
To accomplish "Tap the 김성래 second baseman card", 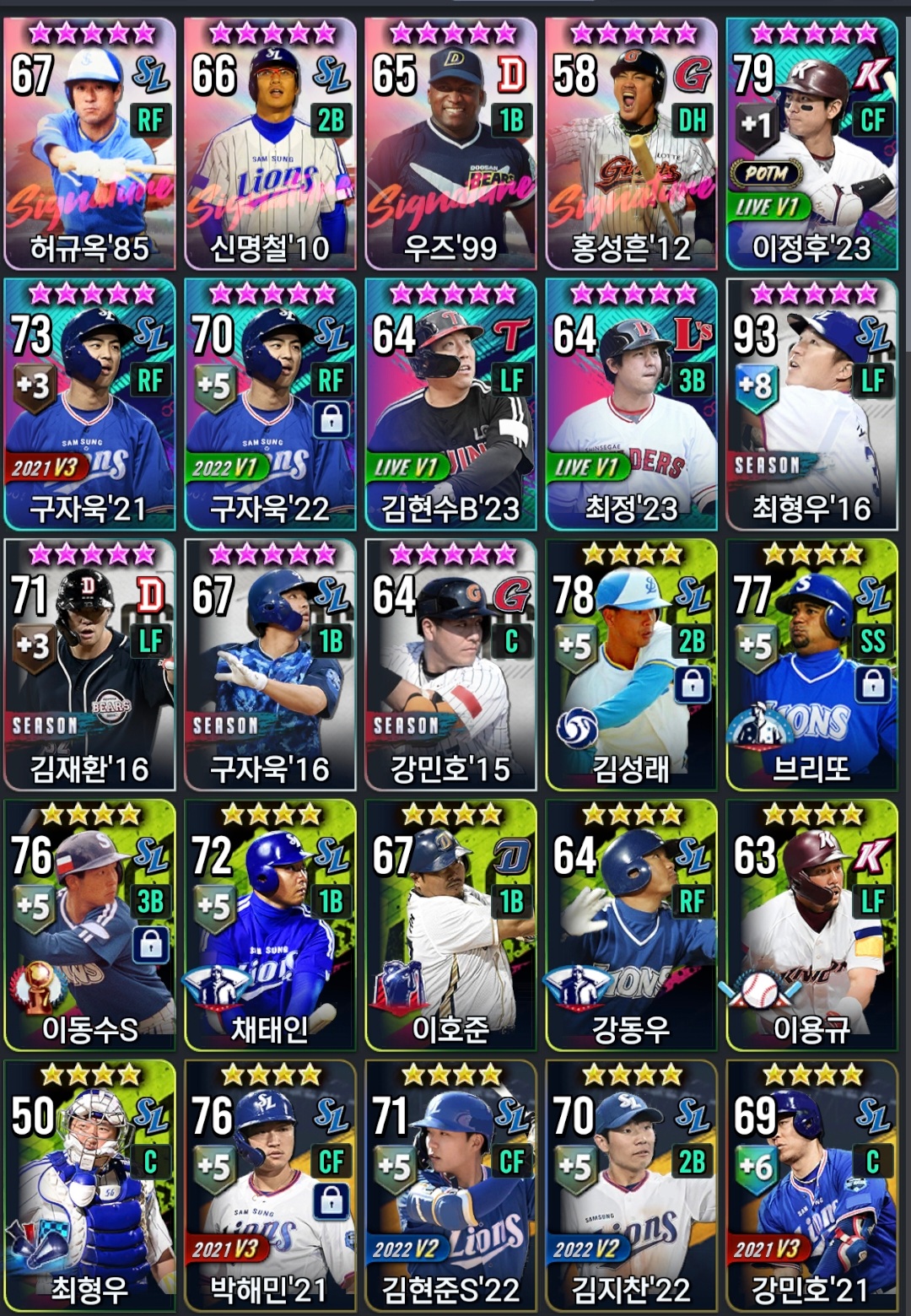I will pos(632,665).
